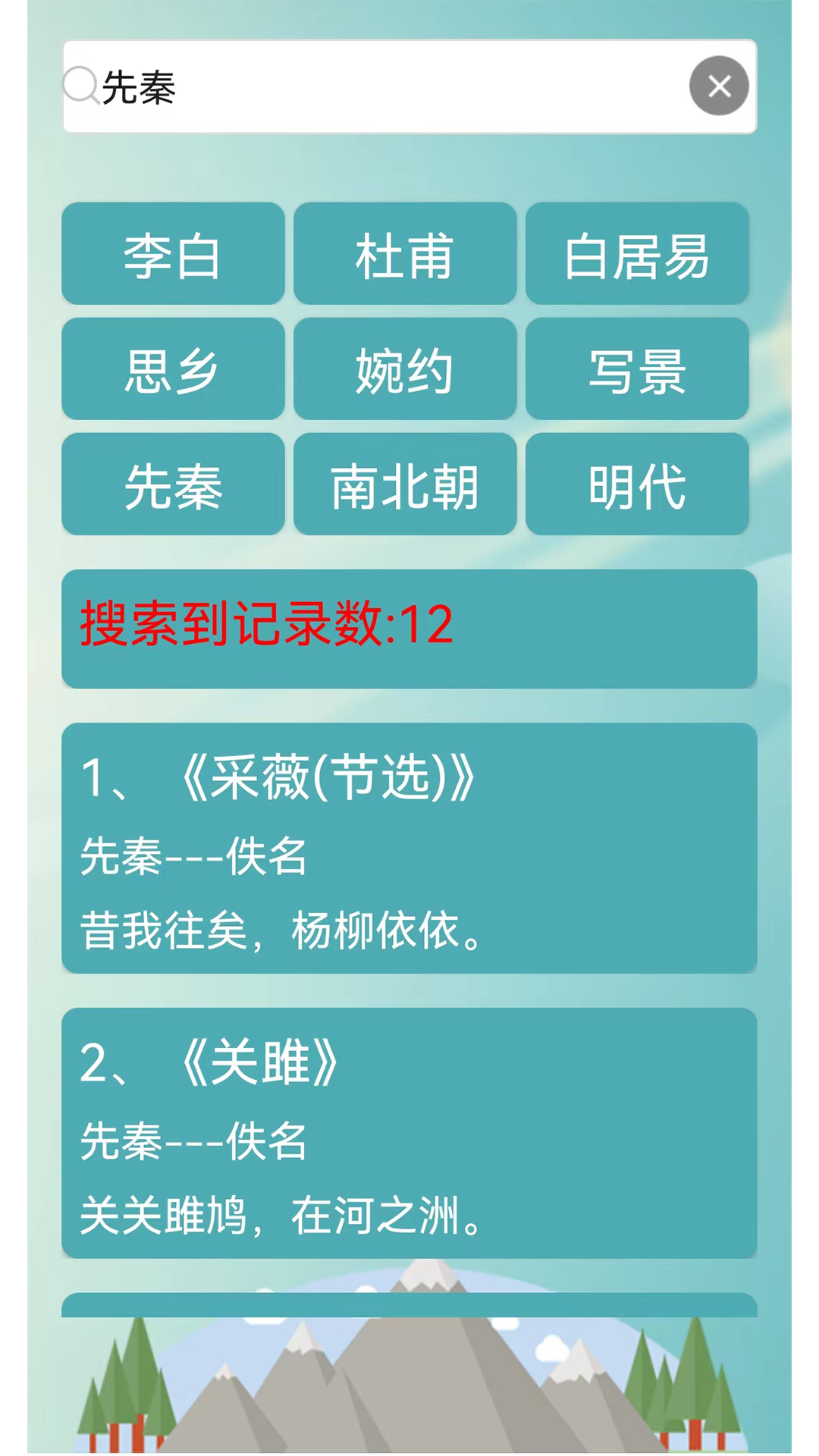819x1456 pixels.
Task: Apply the 婉约 style filter
Action: pyautogui.click(x=405, y=371)
